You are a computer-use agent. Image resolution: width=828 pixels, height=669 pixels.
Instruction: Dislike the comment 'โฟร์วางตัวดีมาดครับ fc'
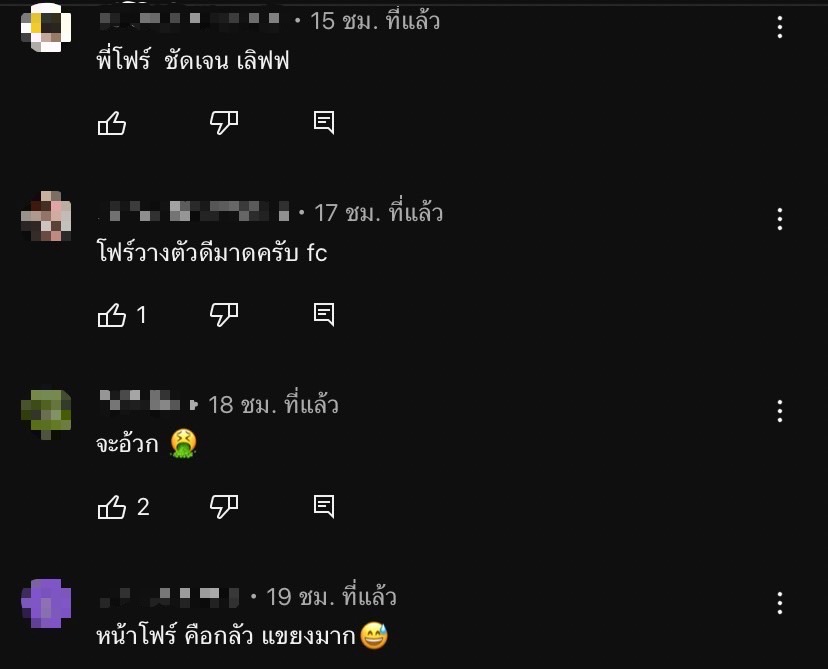pyautogui.click(x=223, y=315)
